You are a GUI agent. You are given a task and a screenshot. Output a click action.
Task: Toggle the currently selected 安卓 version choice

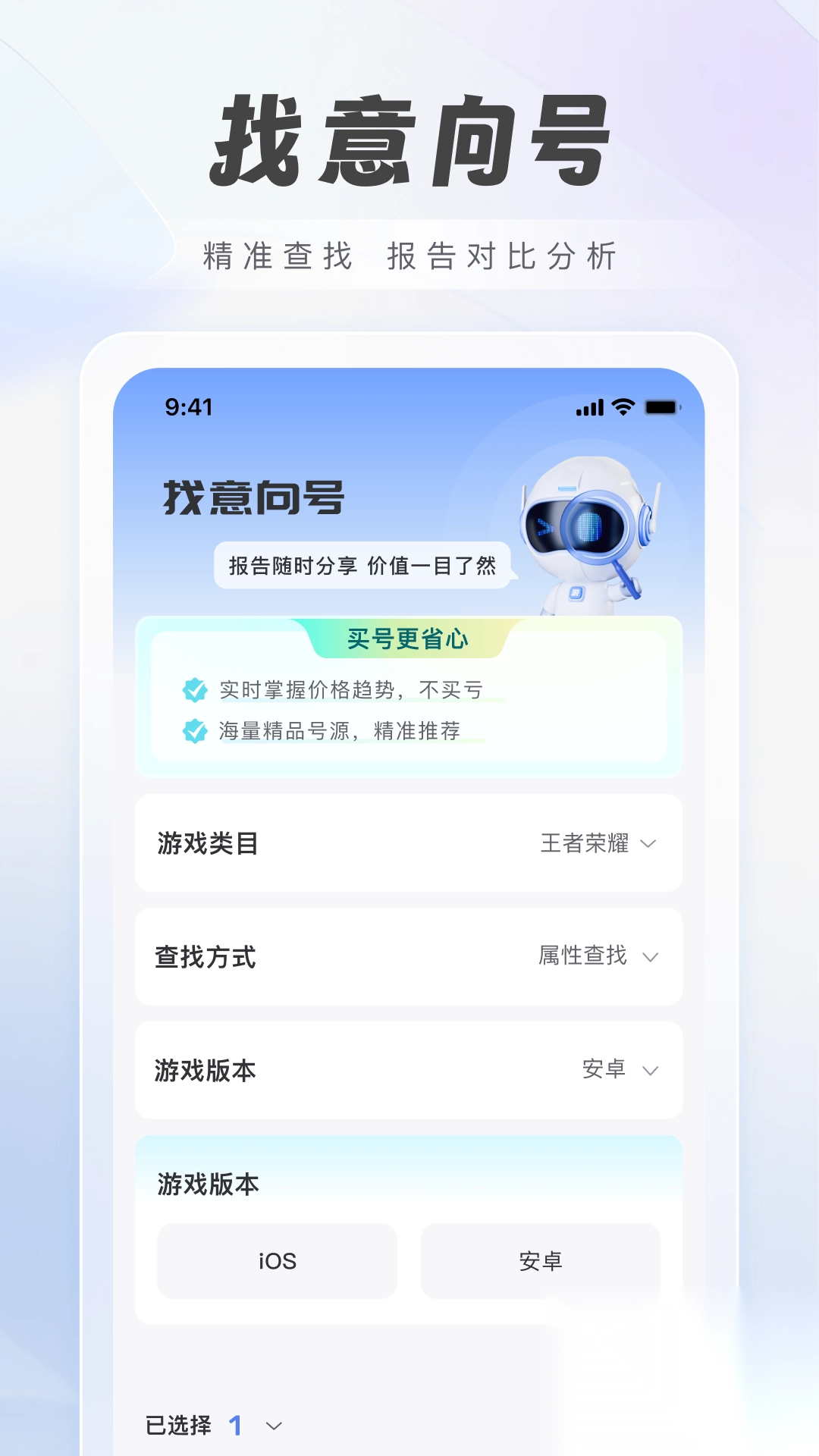[x=540, y=1260]
